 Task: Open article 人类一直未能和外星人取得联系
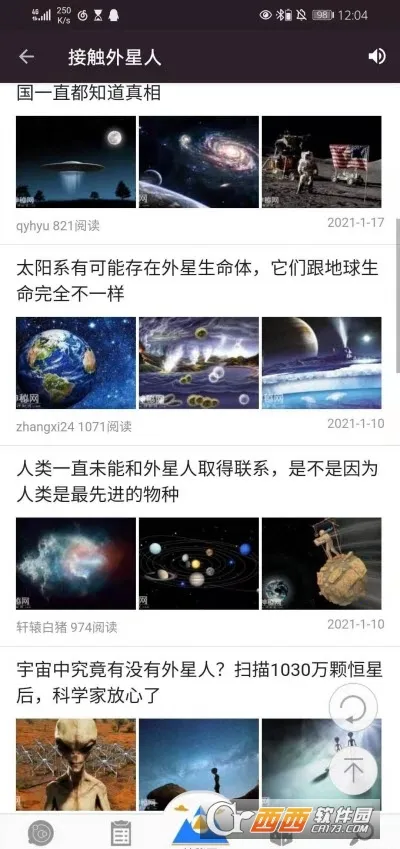point(198,481)
